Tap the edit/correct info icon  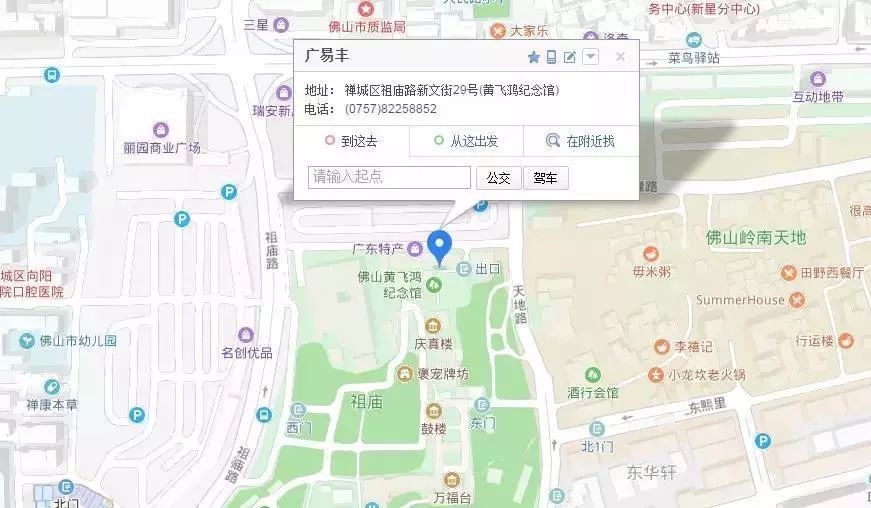click(570, 57)
